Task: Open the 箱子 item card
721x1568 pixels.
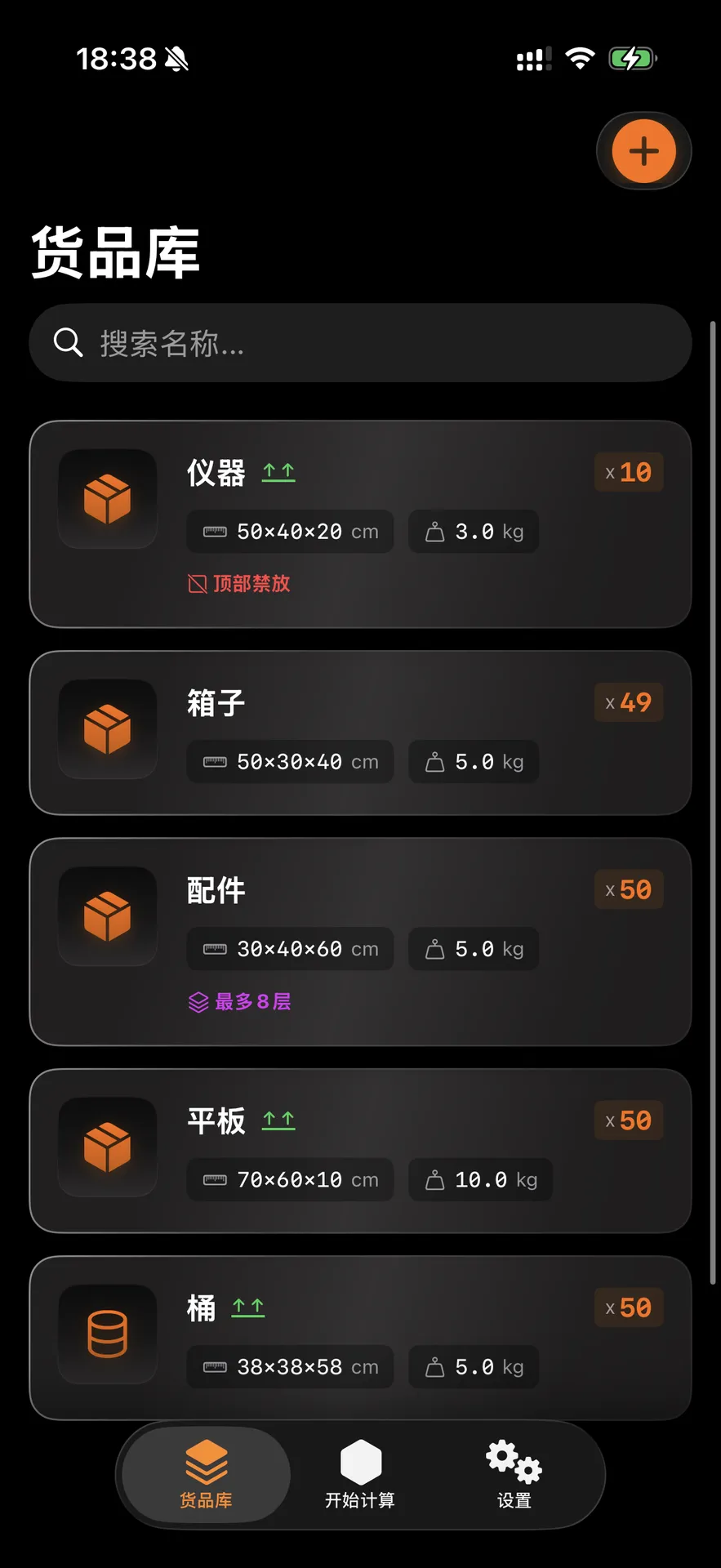Action: [359, 733]
